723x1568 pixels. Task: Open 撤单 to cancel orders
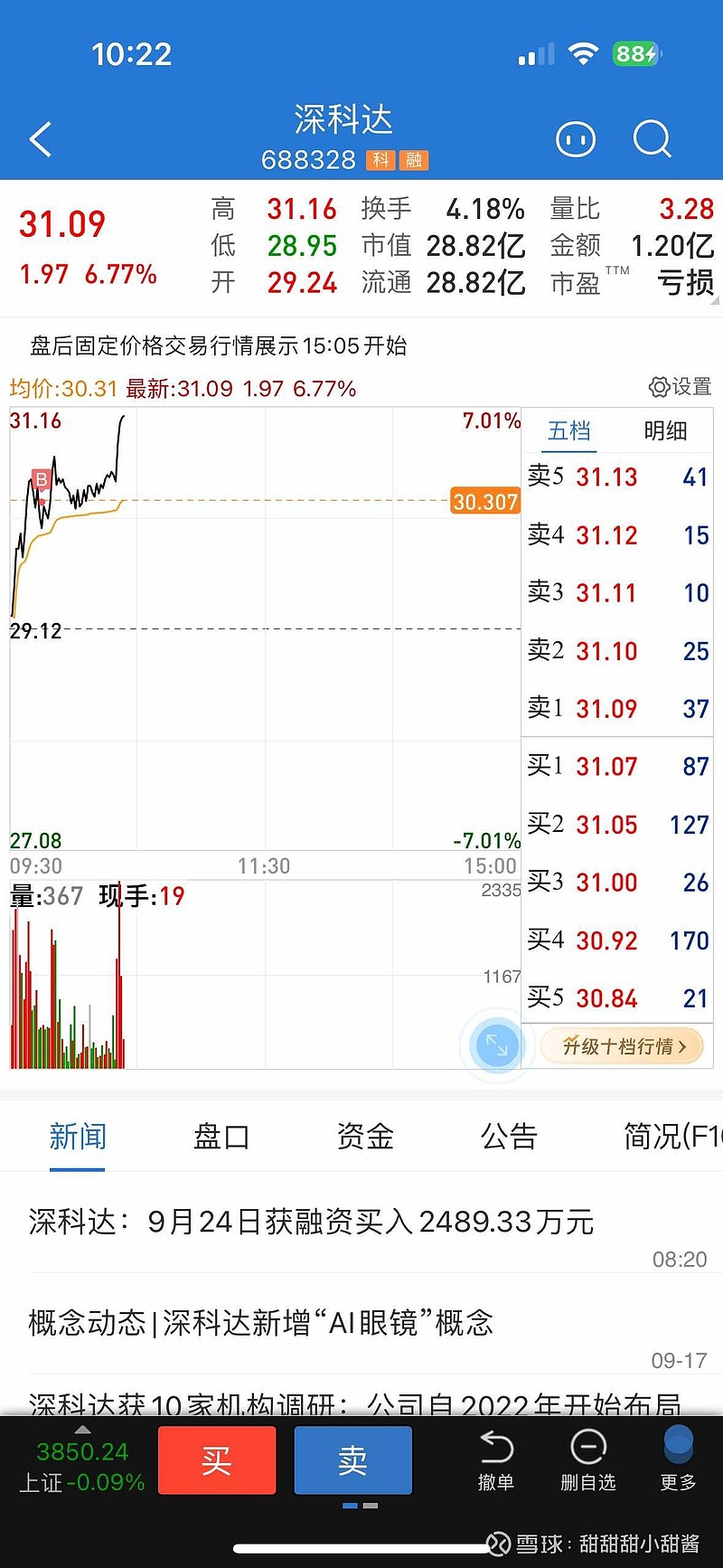pos(496,1459)
